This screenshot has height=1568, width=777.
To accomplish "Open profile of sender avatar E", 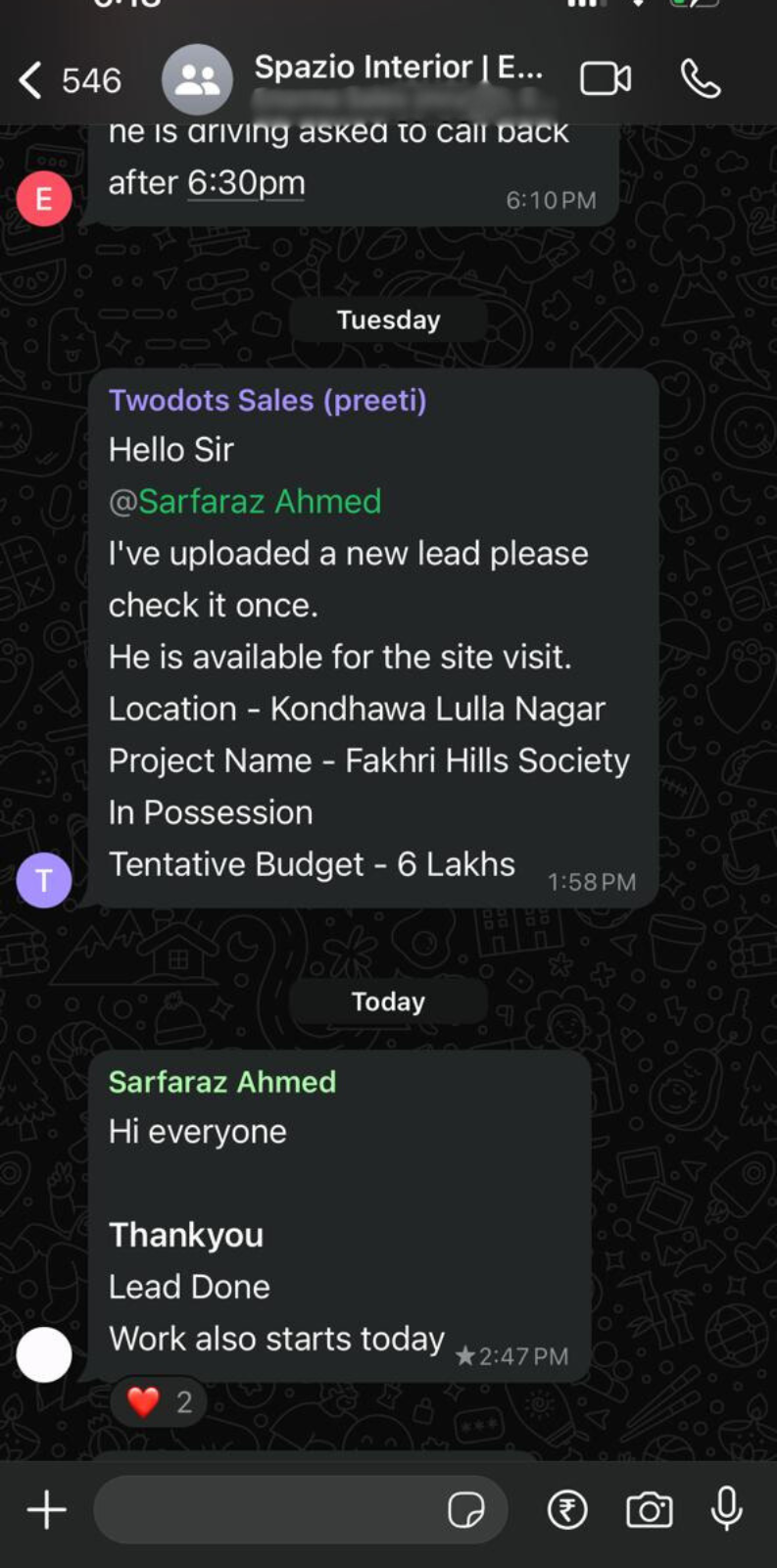I will (44, 199).
